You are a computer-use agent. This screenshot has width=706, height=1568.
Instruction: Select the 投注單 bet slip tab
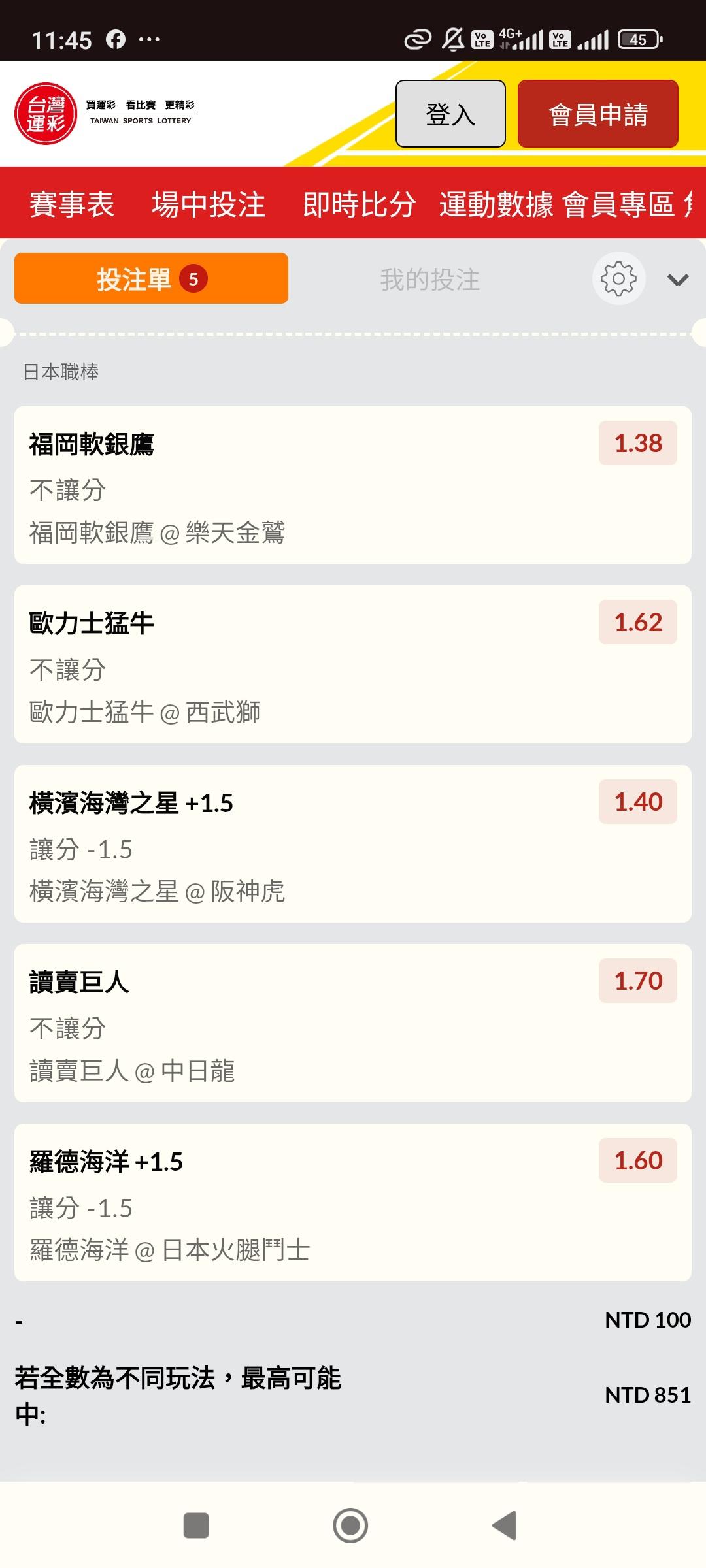click(x=151, y=279)
